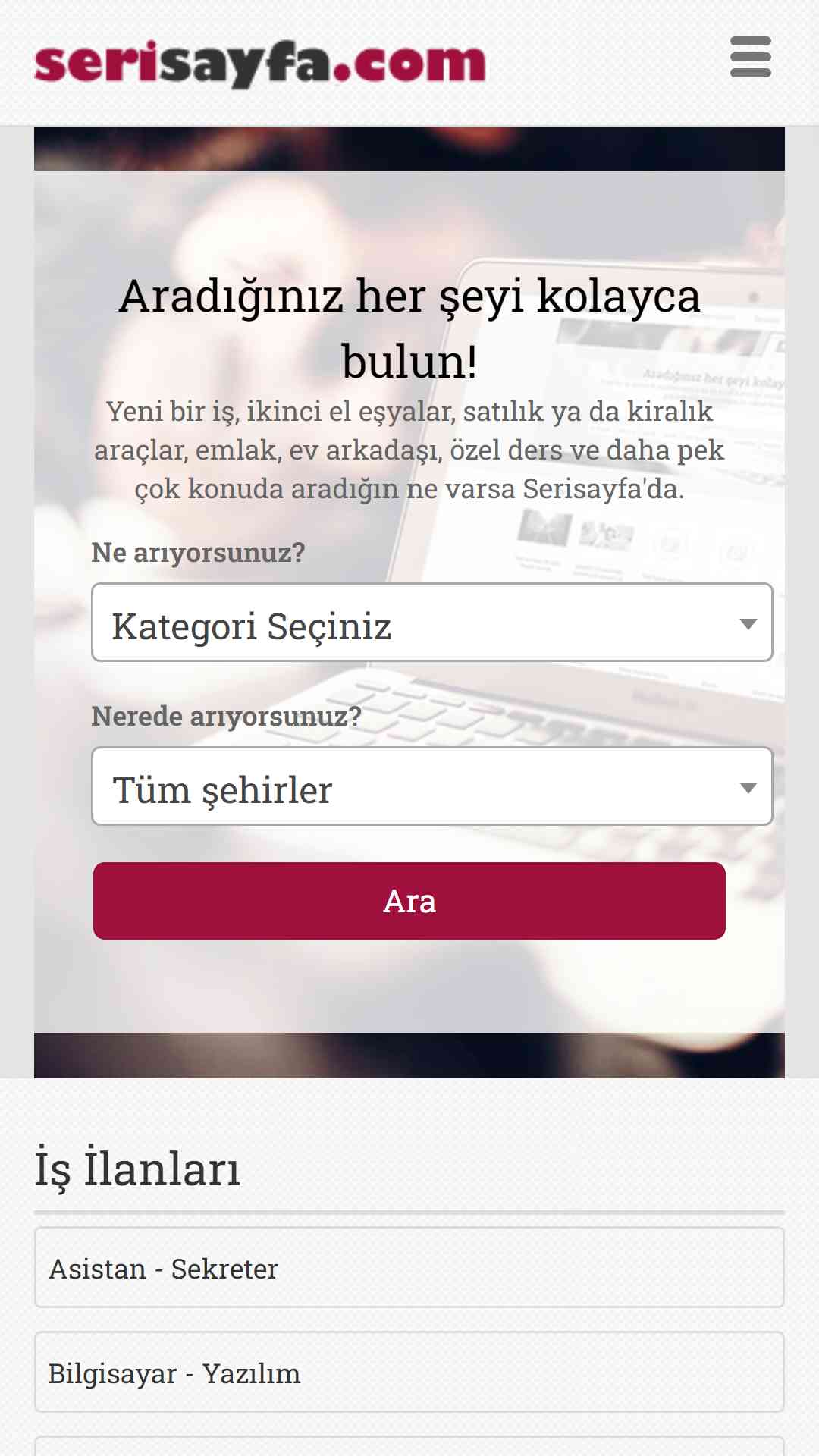Viewport: 819px width, 1456px height.
Task: Open the Tüm şehirler city dropdown
Action: tap(432, 786)
